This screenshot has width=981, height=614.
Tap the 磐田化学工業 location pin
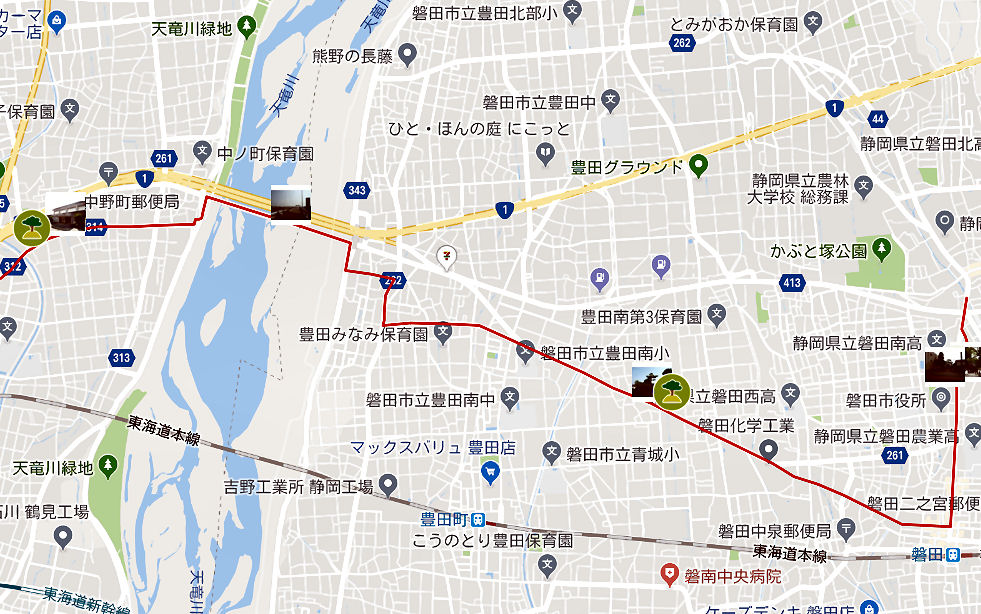point(767,450)
